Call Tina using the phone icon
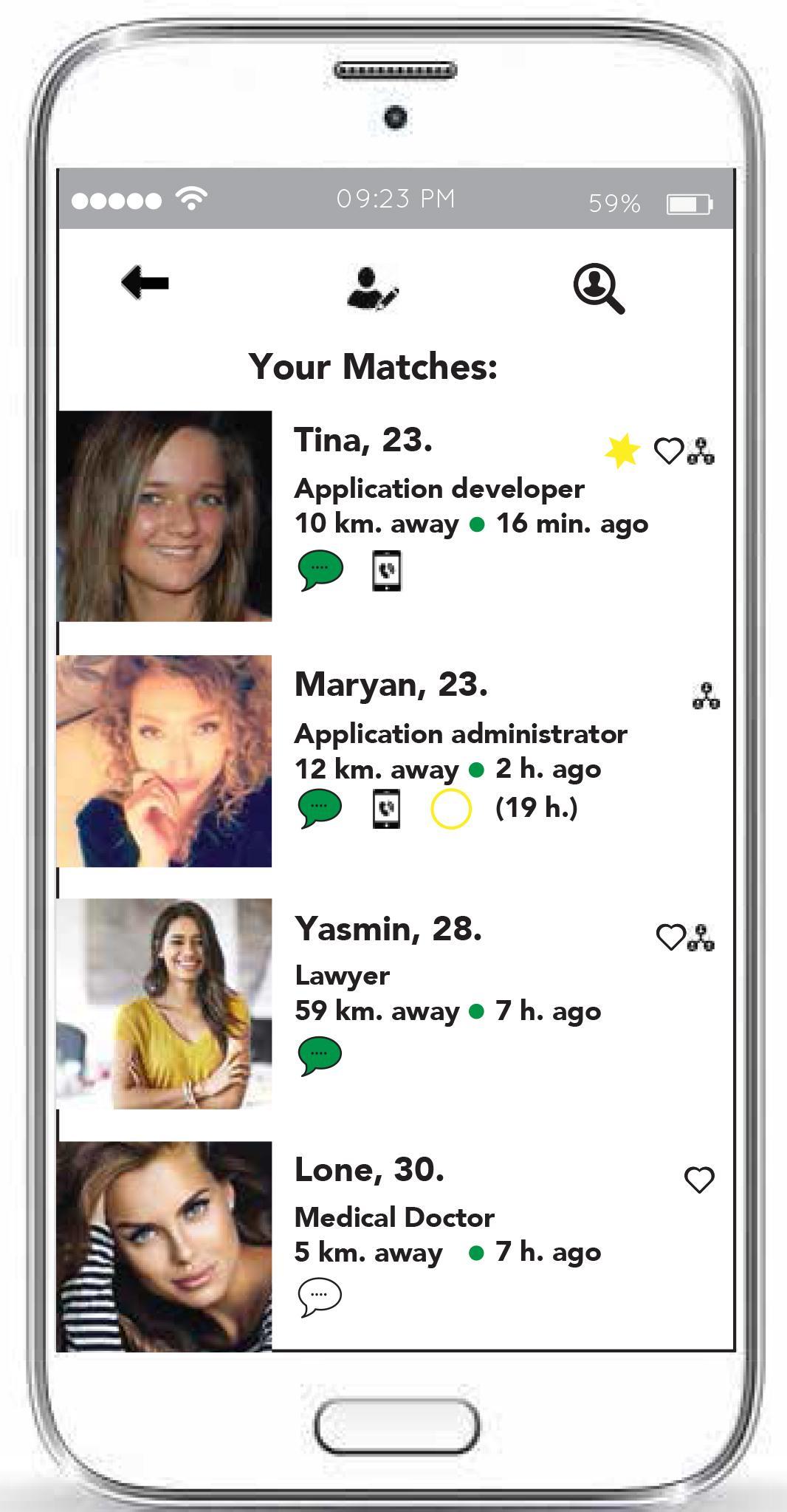The width and height of the screenshot is (787, 1512). click(x=386, y=570)
